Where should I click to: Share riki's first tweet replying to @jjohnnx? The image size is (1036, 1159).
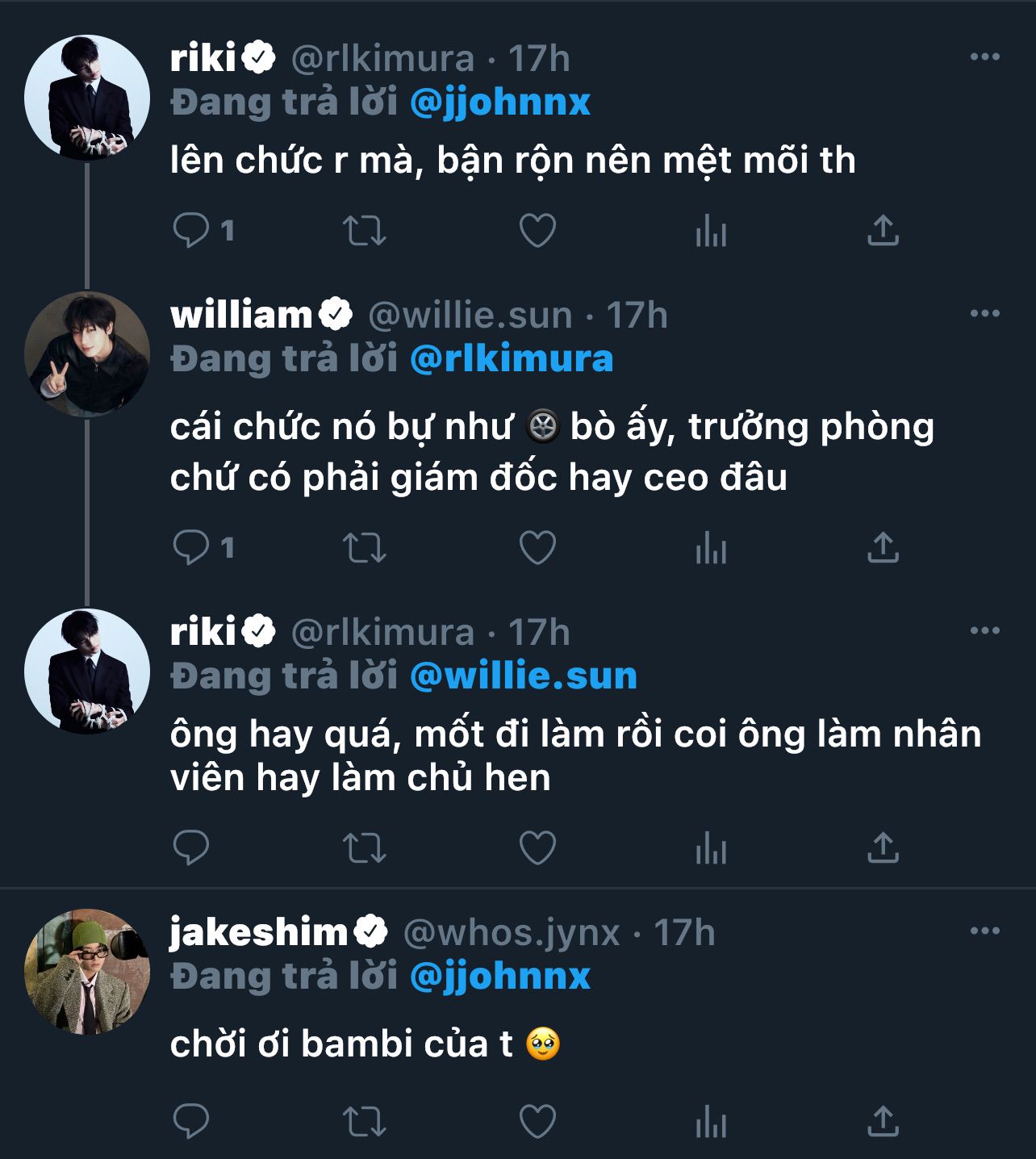click(x=883, y=231)
